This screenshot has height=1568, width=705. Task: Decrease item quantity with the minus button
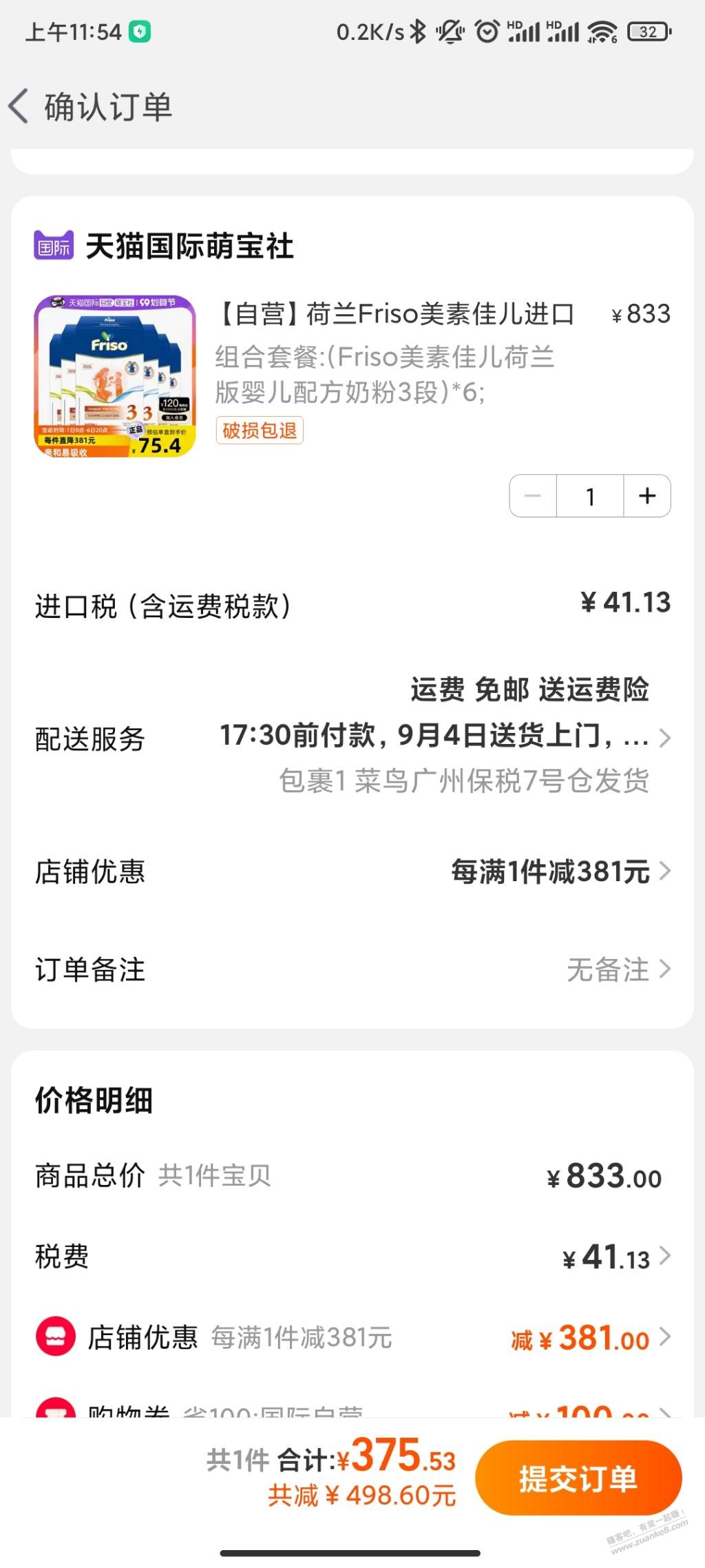[x=533, y=496]
